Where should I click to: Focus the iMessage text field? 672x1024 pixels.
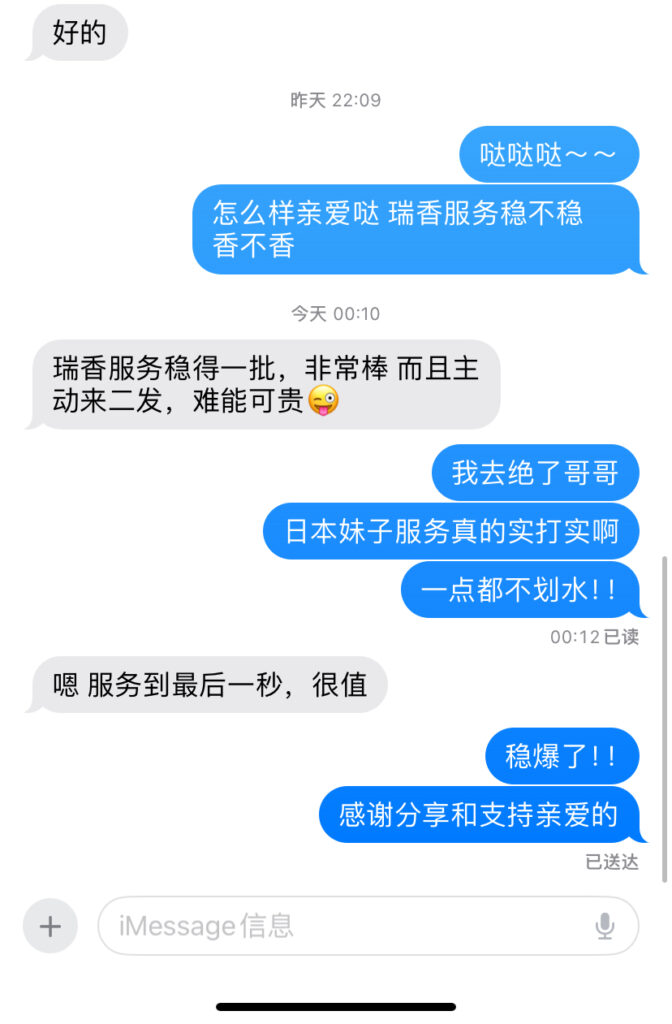(340, 926)
